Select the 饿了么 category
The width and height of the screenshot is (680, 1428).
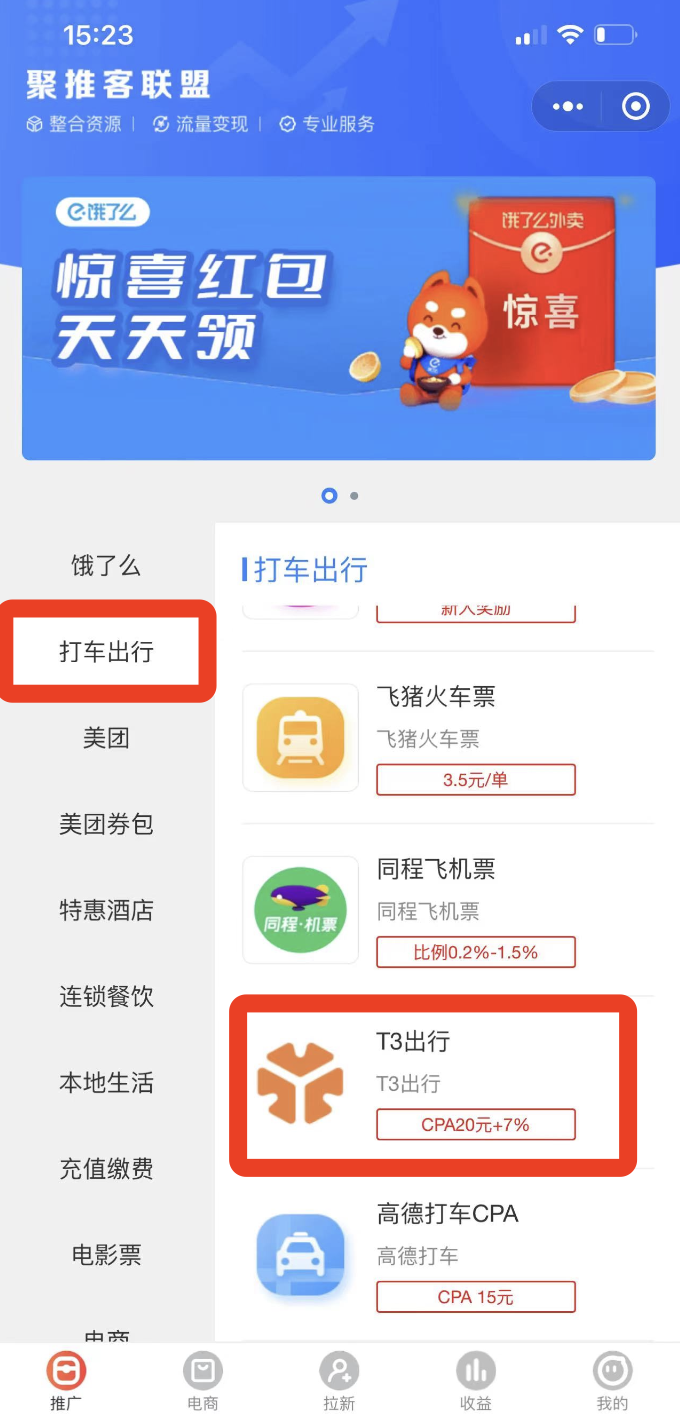tap(106, 566)
